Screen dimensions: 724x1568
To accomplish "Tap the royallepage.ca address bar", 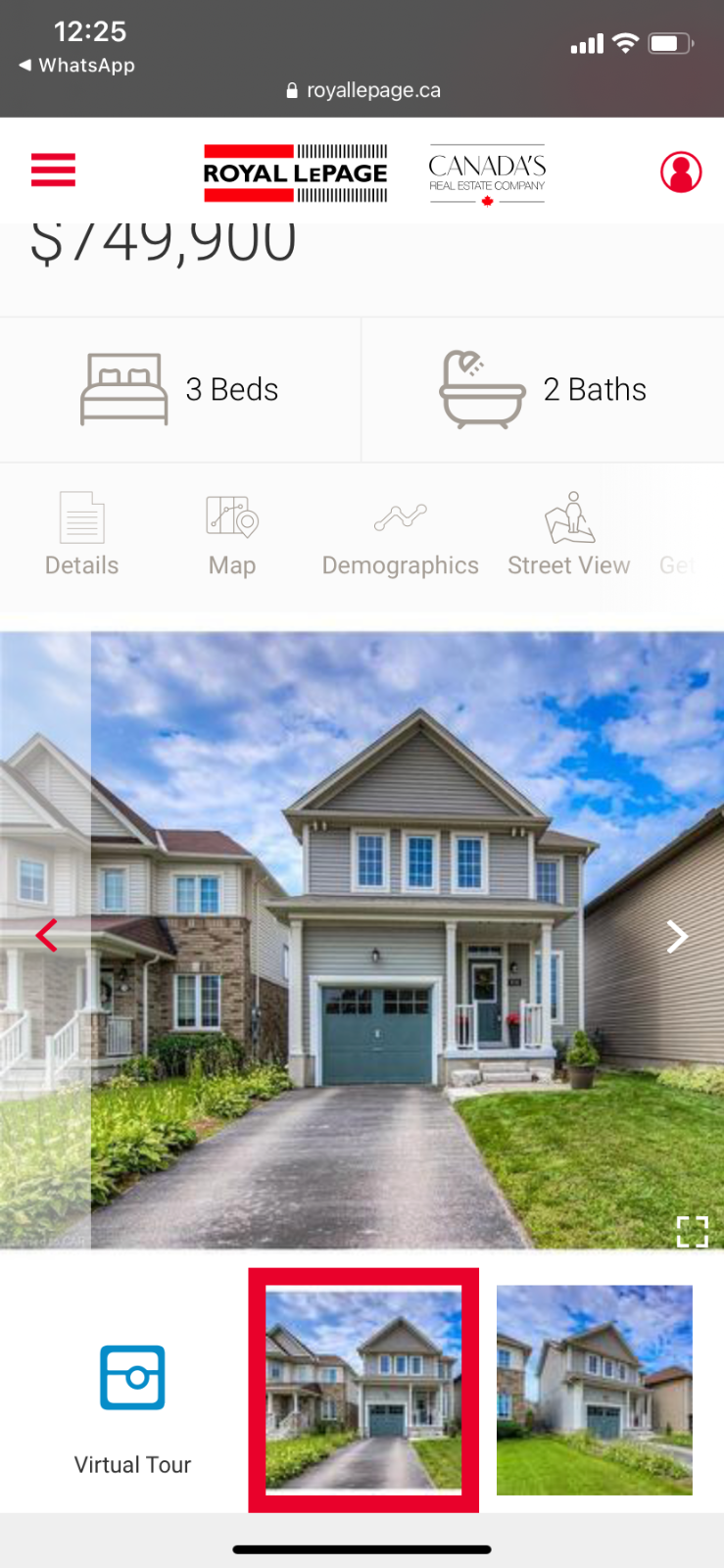I will click(x=362, y=90).
